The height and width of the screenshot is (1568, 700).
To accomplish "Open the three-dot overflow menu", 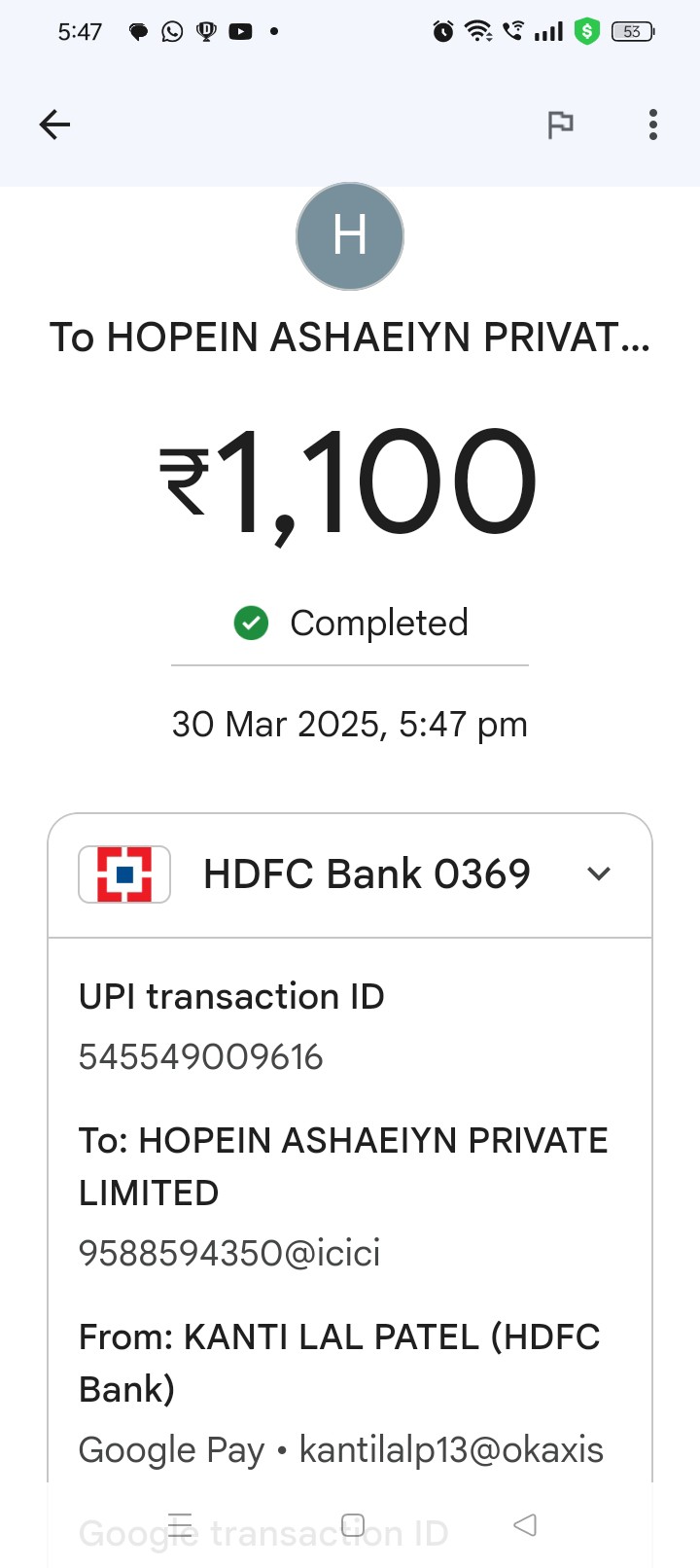I will click(x=652, y=125).
